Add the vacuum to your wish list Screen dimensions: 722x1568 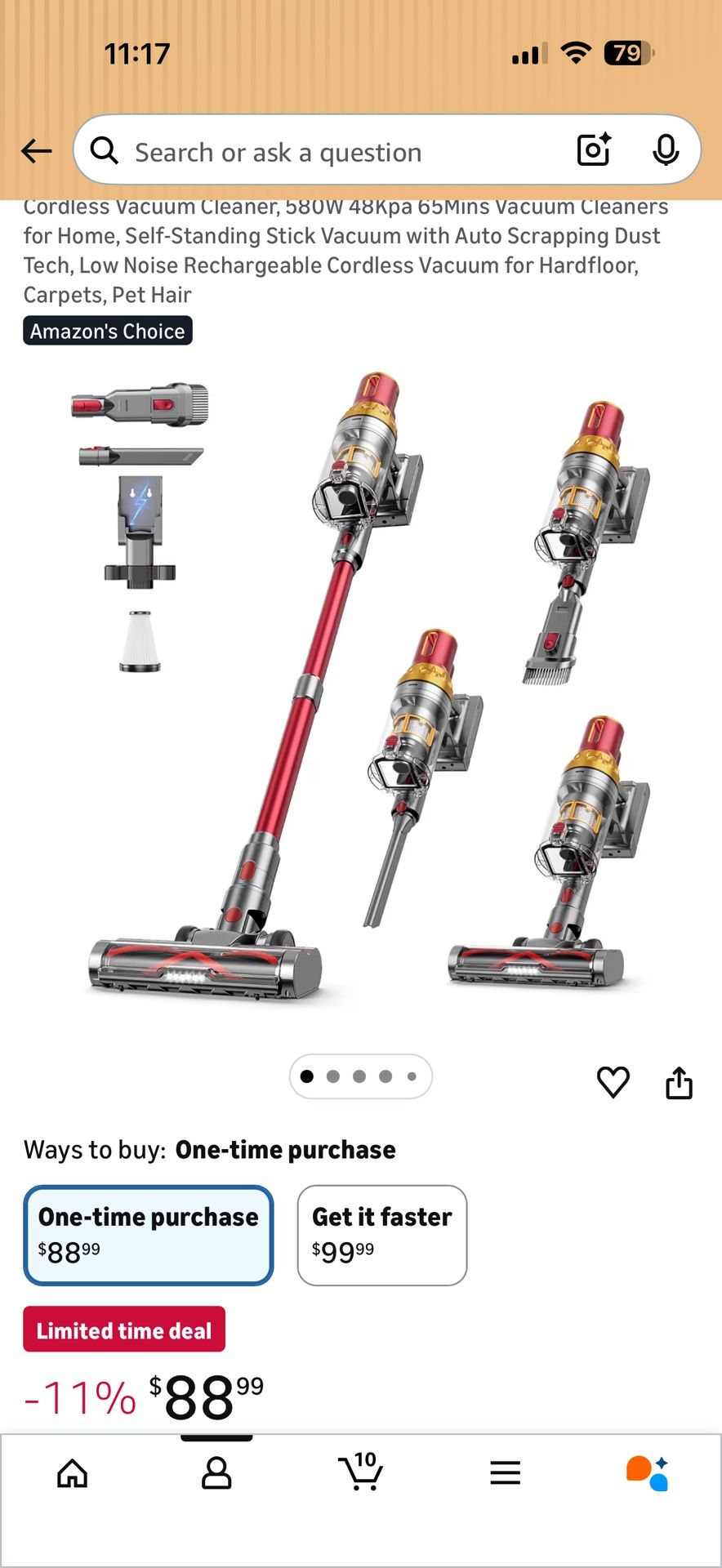pos(613,1083)
